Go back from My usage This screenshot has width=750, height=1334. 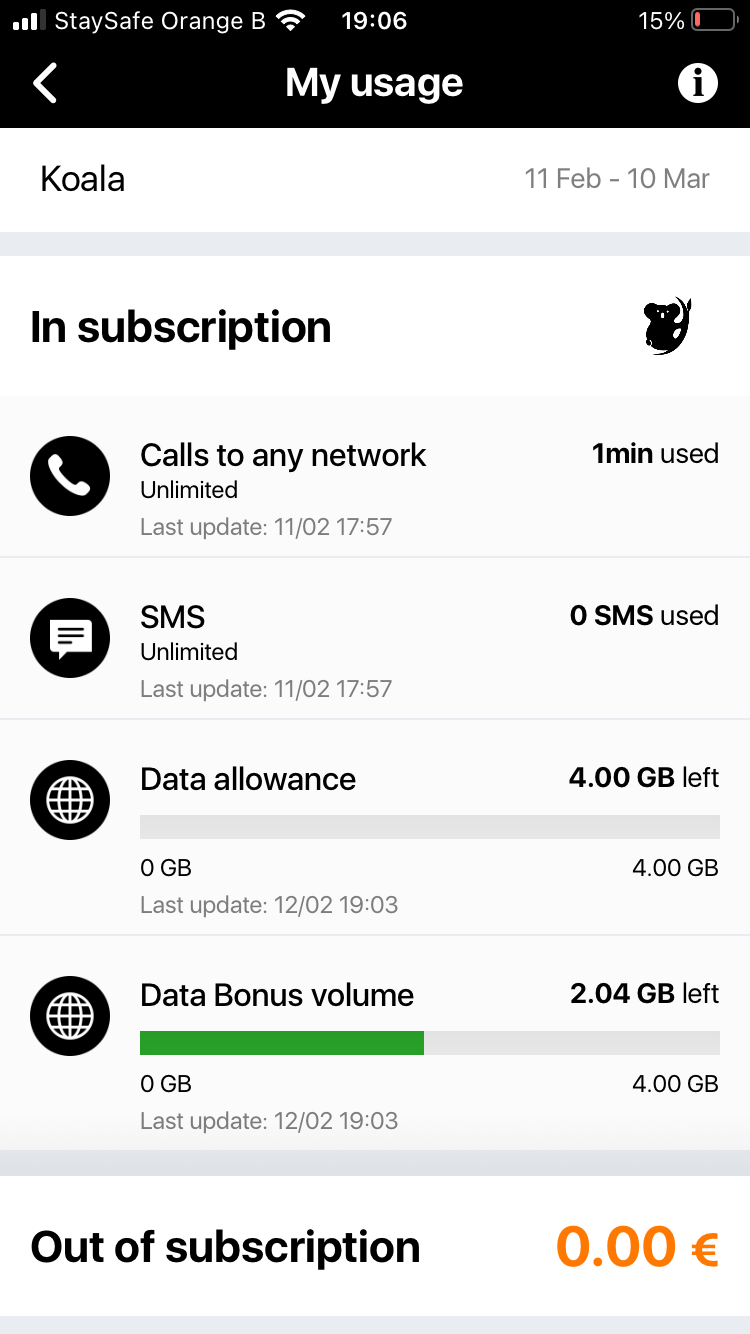point(46,83)
